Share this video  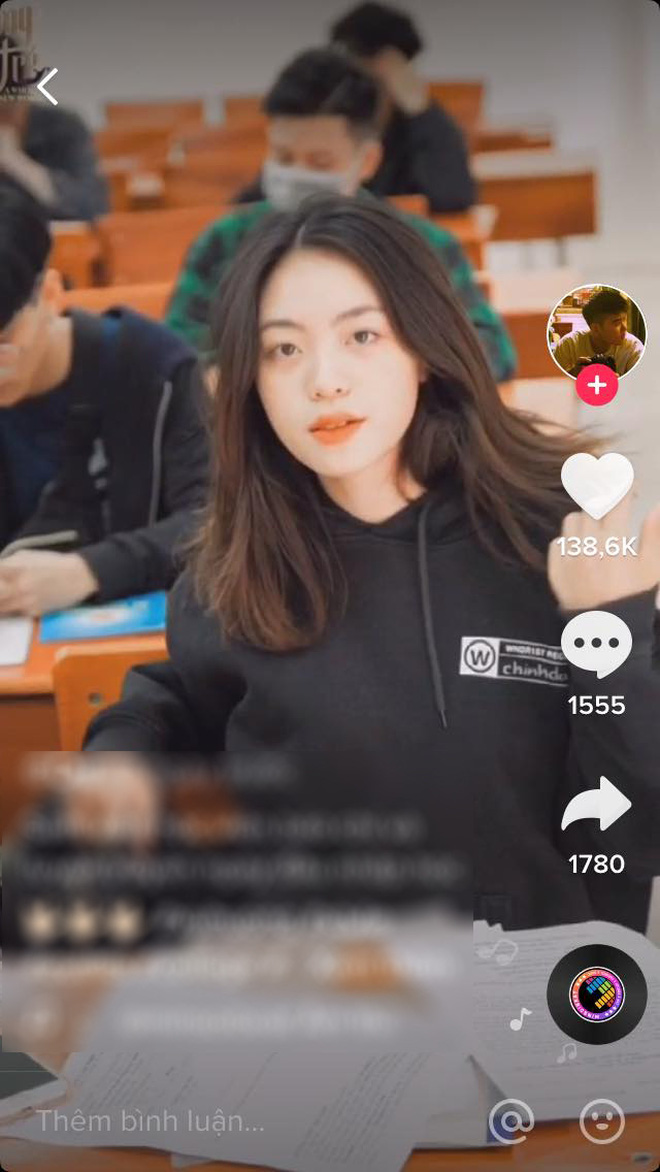[x=597, y=805]
